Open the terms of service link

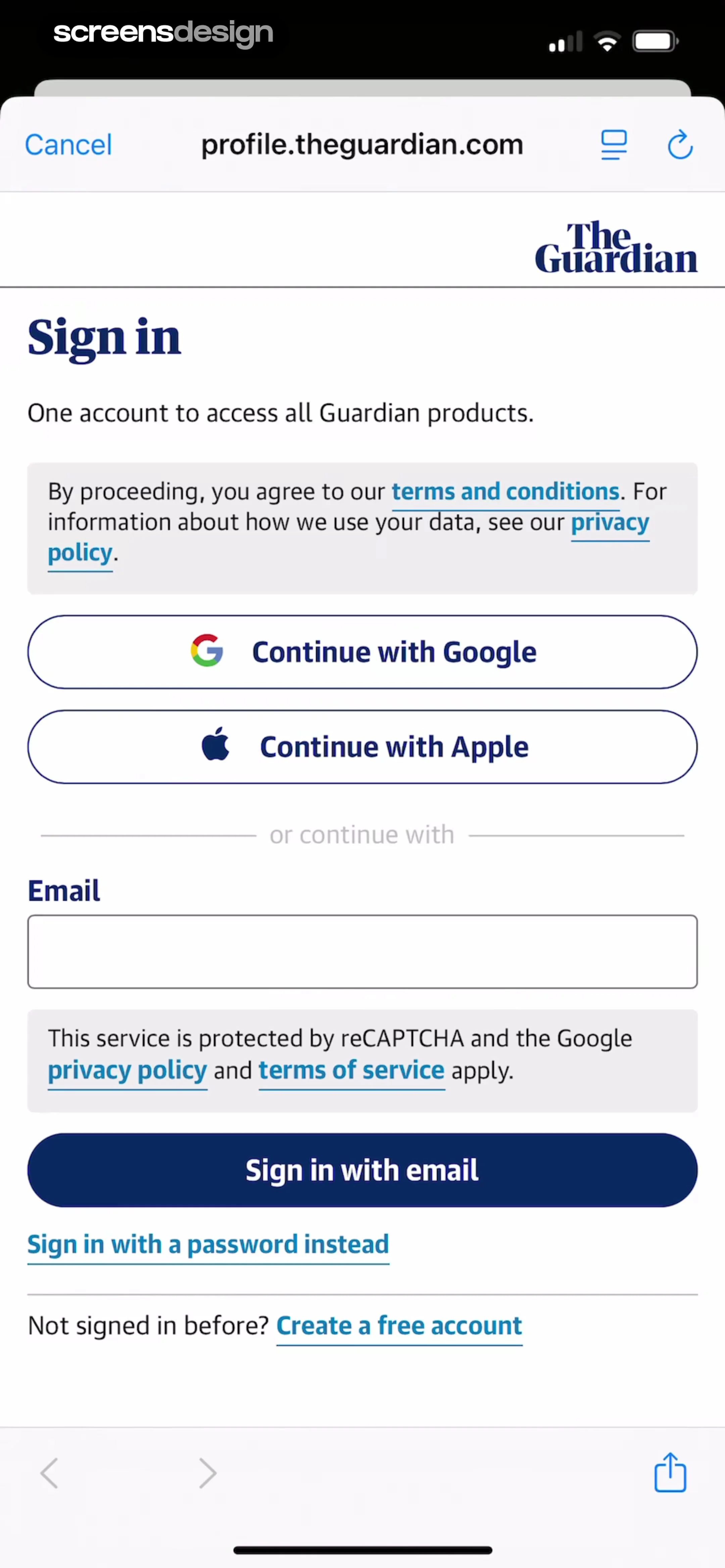click(352, 1071)
